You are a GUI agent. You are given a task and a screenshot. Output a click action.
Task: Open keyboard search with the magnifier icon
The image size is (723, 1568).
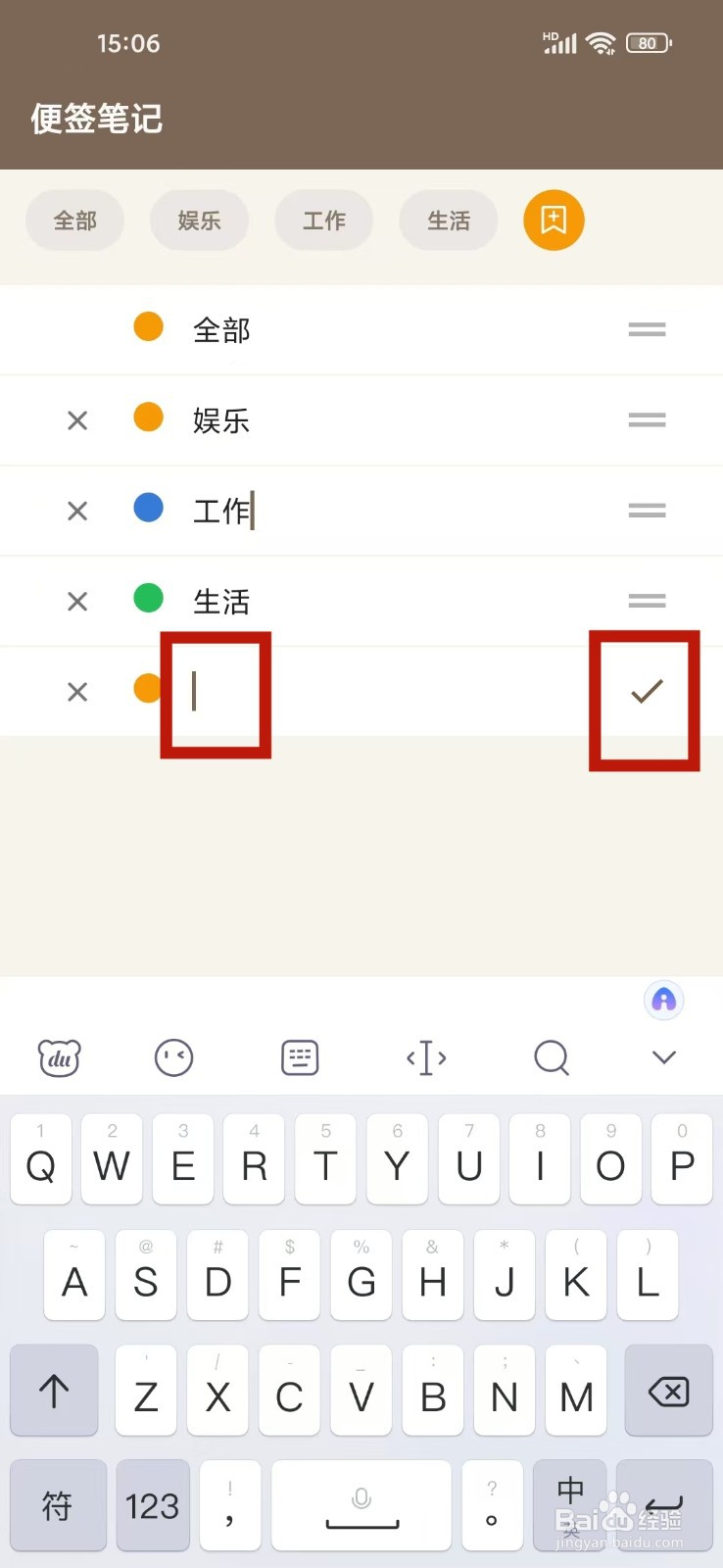pyautogui.click(x=552, y=1058)
